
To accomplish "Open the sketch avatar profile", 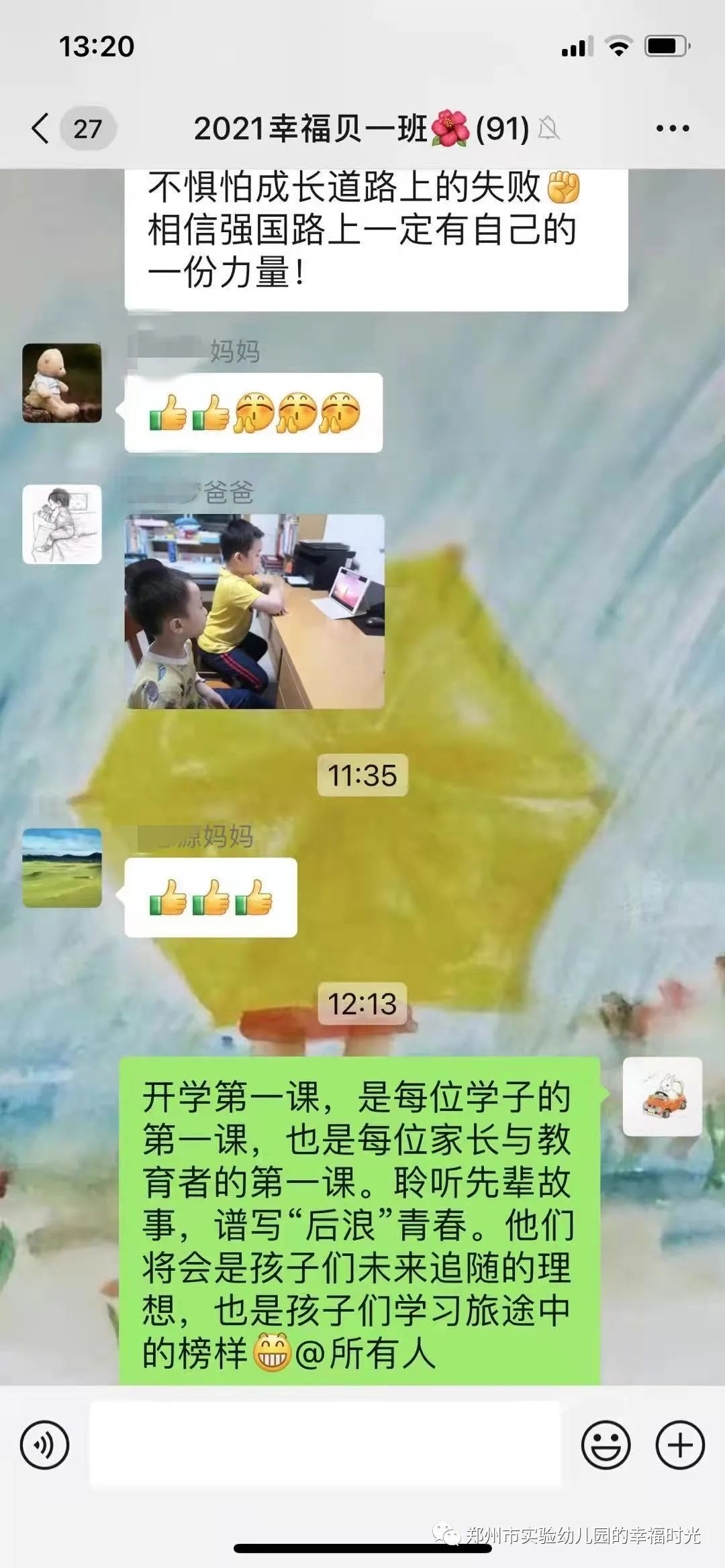I will (x=62, y=524).
